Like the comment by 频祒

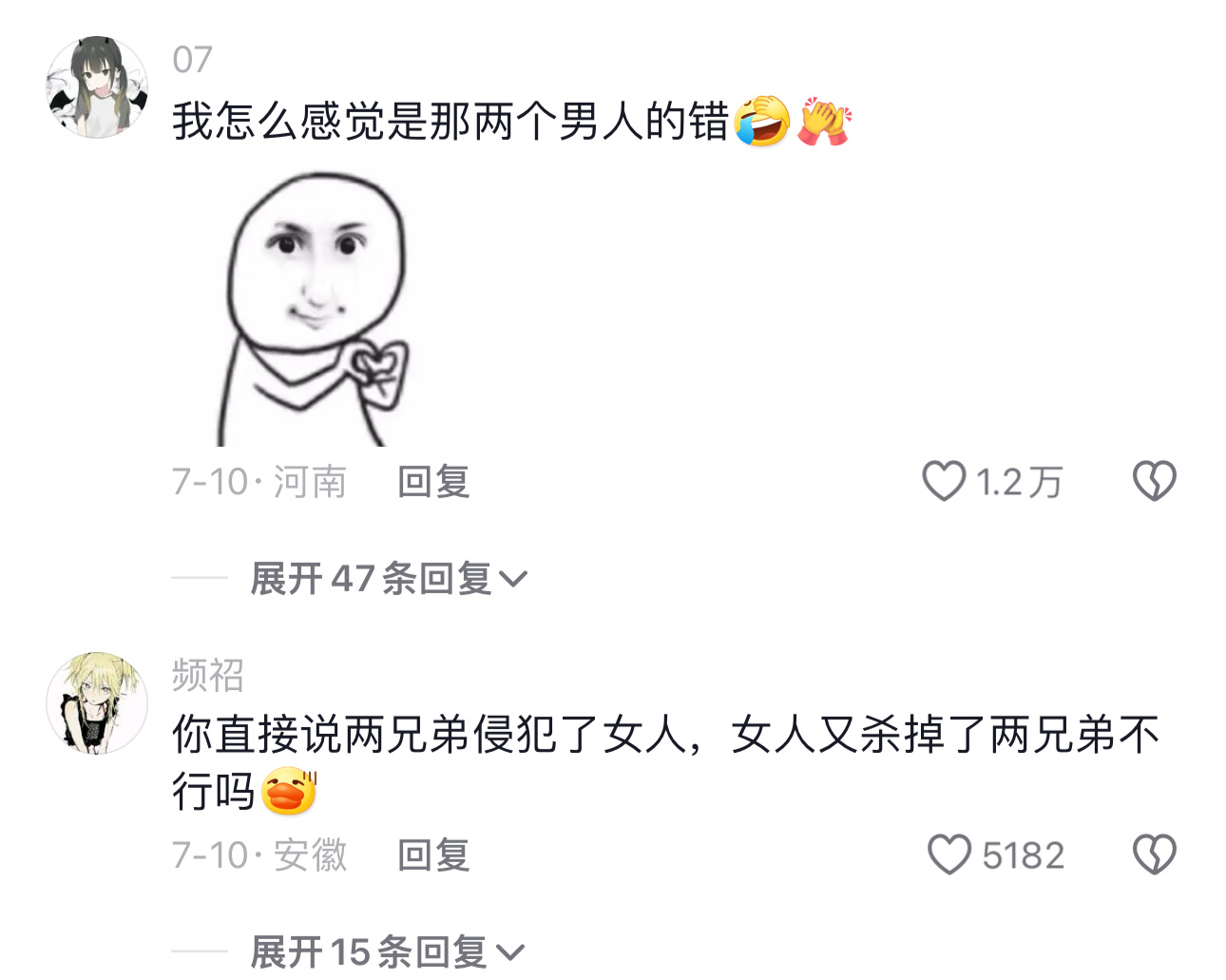(x=949, y=855)
